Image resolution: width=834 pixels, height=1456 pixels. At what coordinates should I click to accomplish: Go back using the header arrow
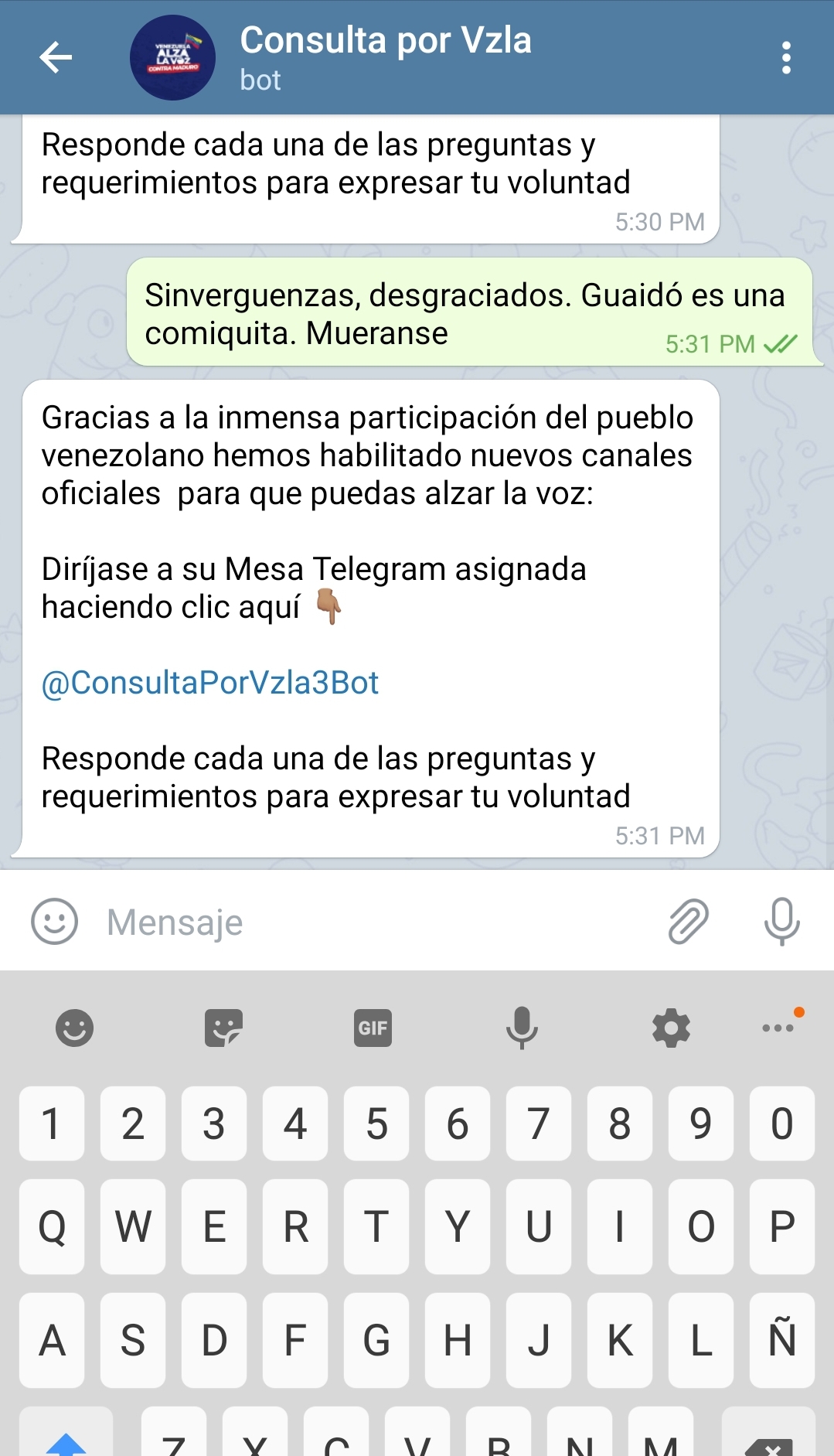coord(56,57)
